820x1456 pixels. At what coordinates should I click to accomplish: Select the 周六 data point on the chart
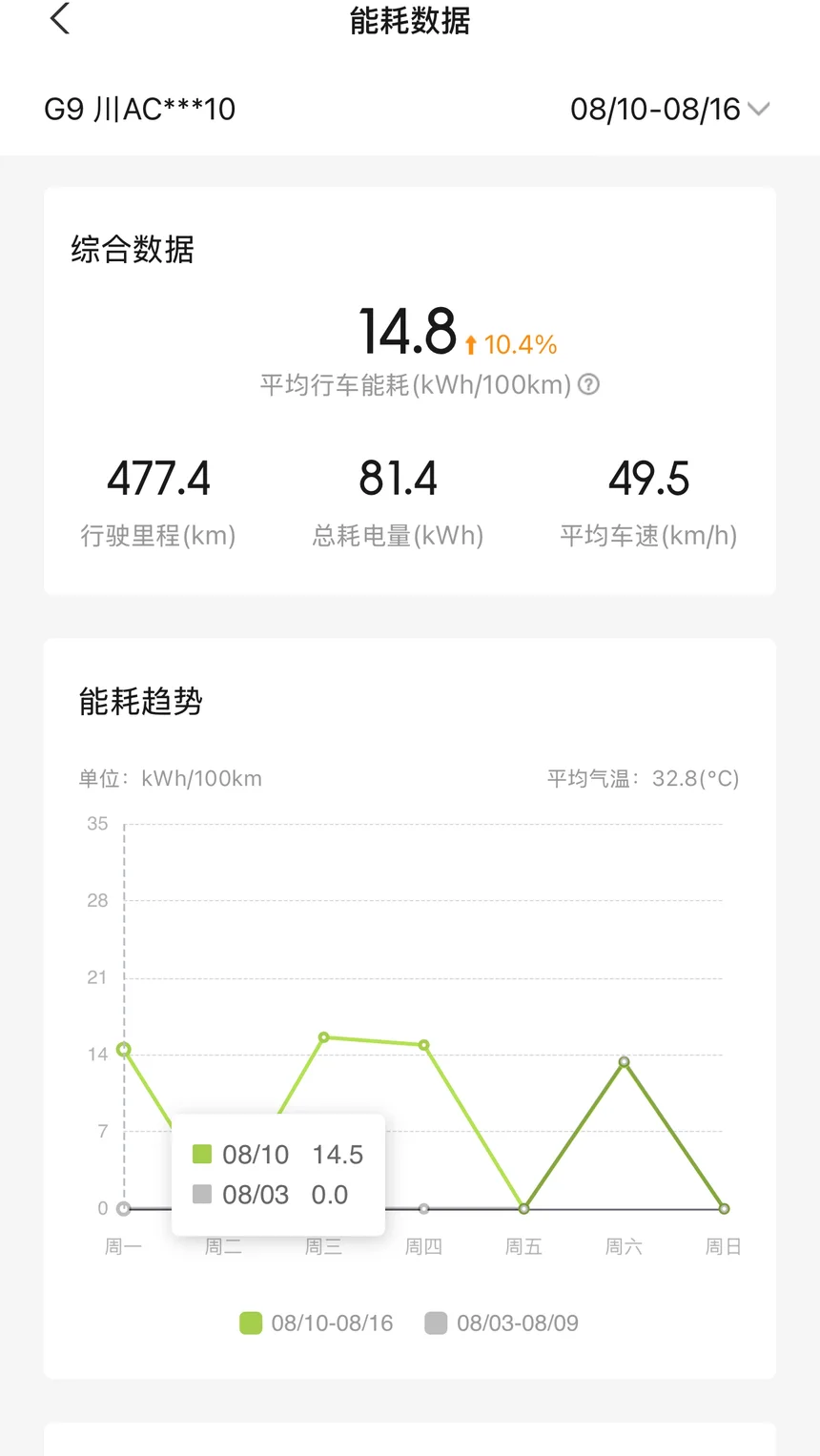[x=624, y=1061]
